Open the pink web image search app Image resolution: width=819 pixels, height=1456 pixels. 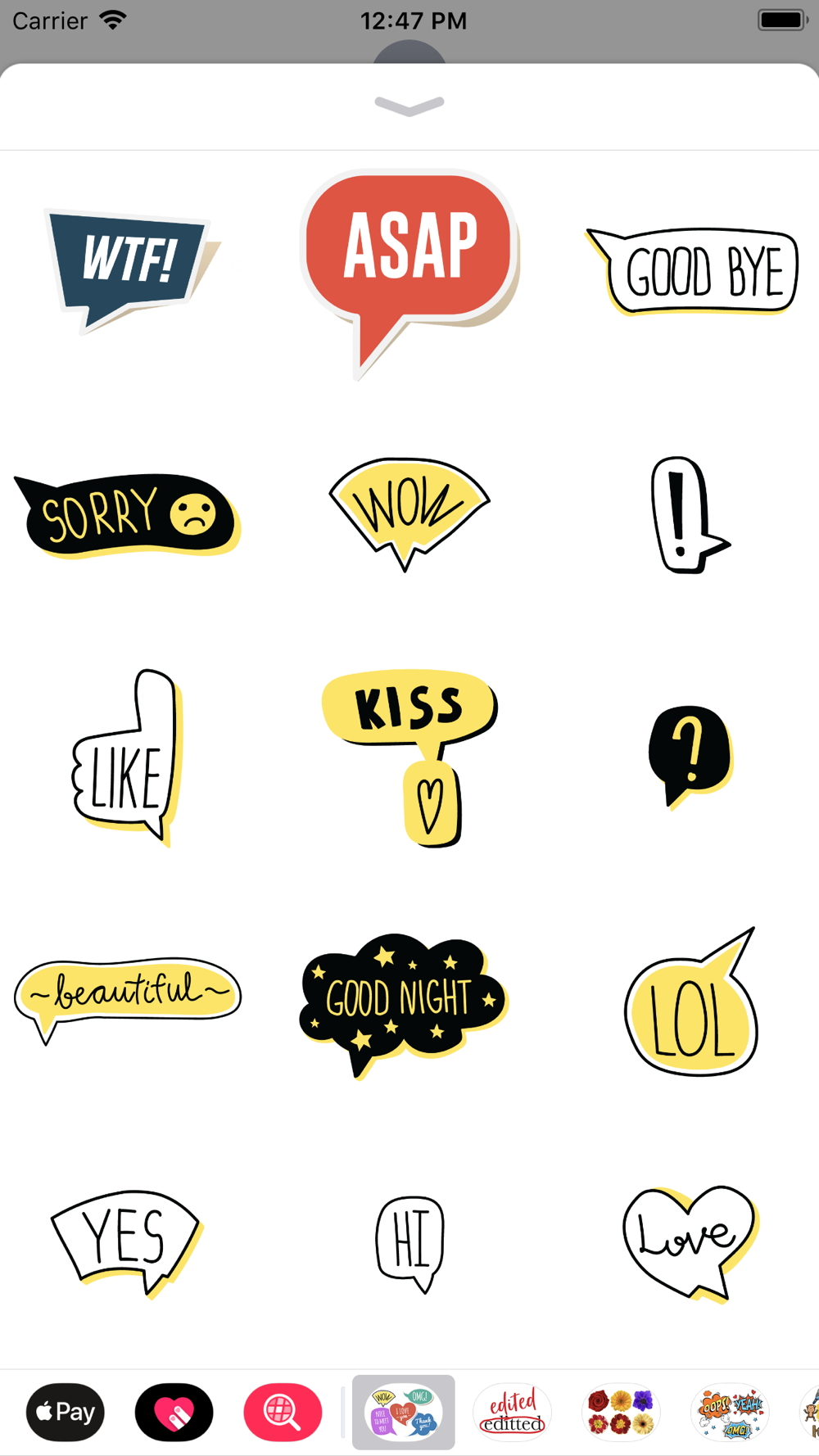tap(283, 1412)
